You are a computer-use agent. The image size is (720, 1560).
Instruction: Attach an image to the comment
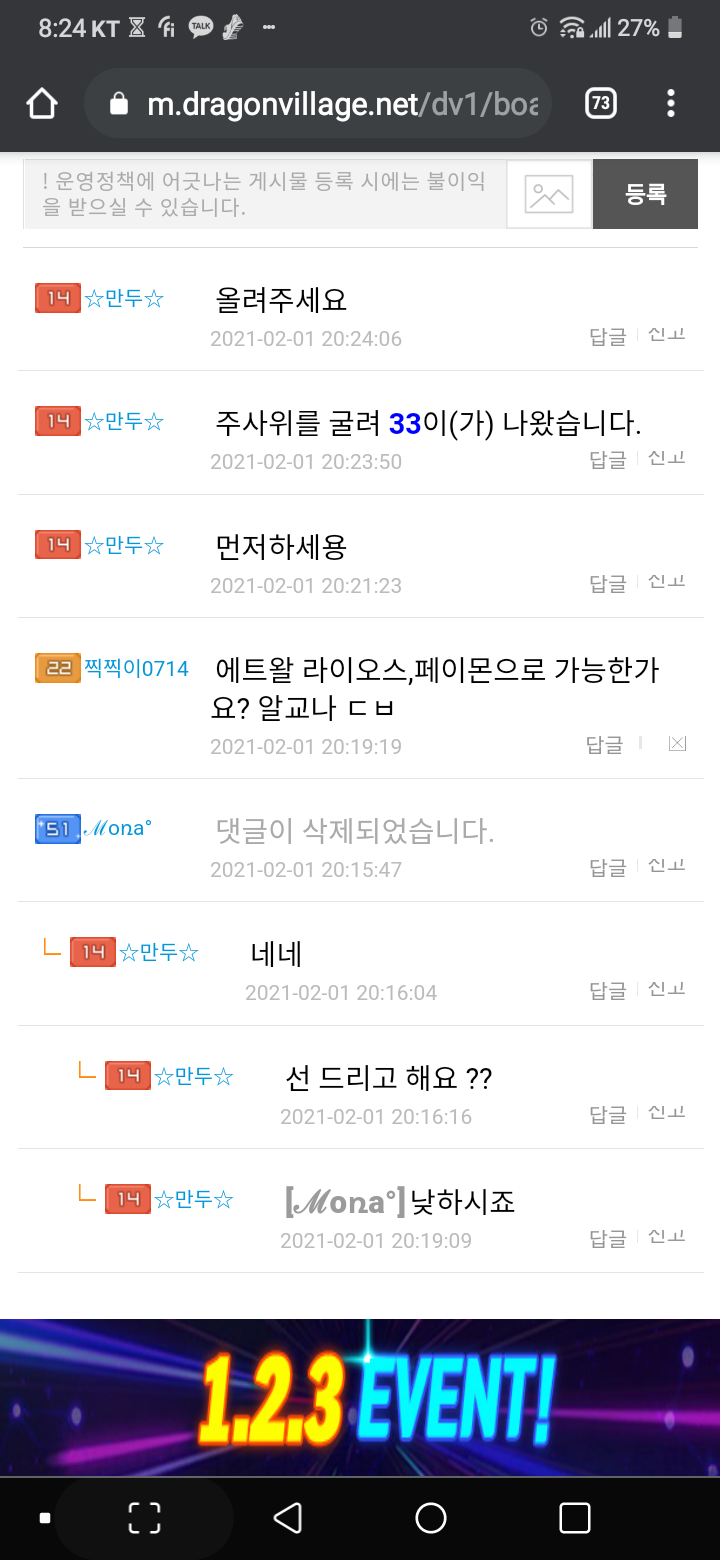549,194
